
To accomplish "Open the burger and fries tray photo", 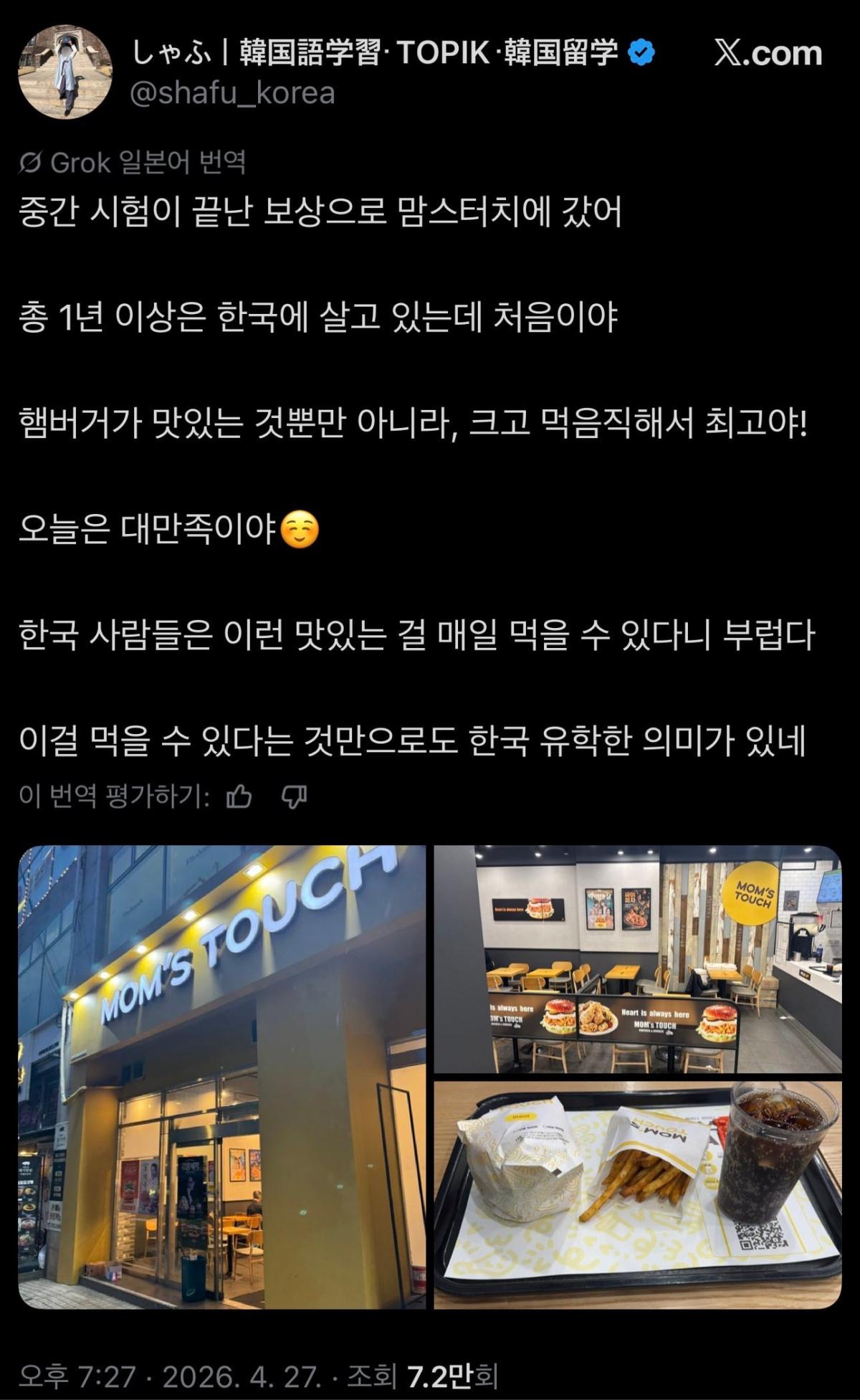I will pyautogui.click(x=638, y=1195).
